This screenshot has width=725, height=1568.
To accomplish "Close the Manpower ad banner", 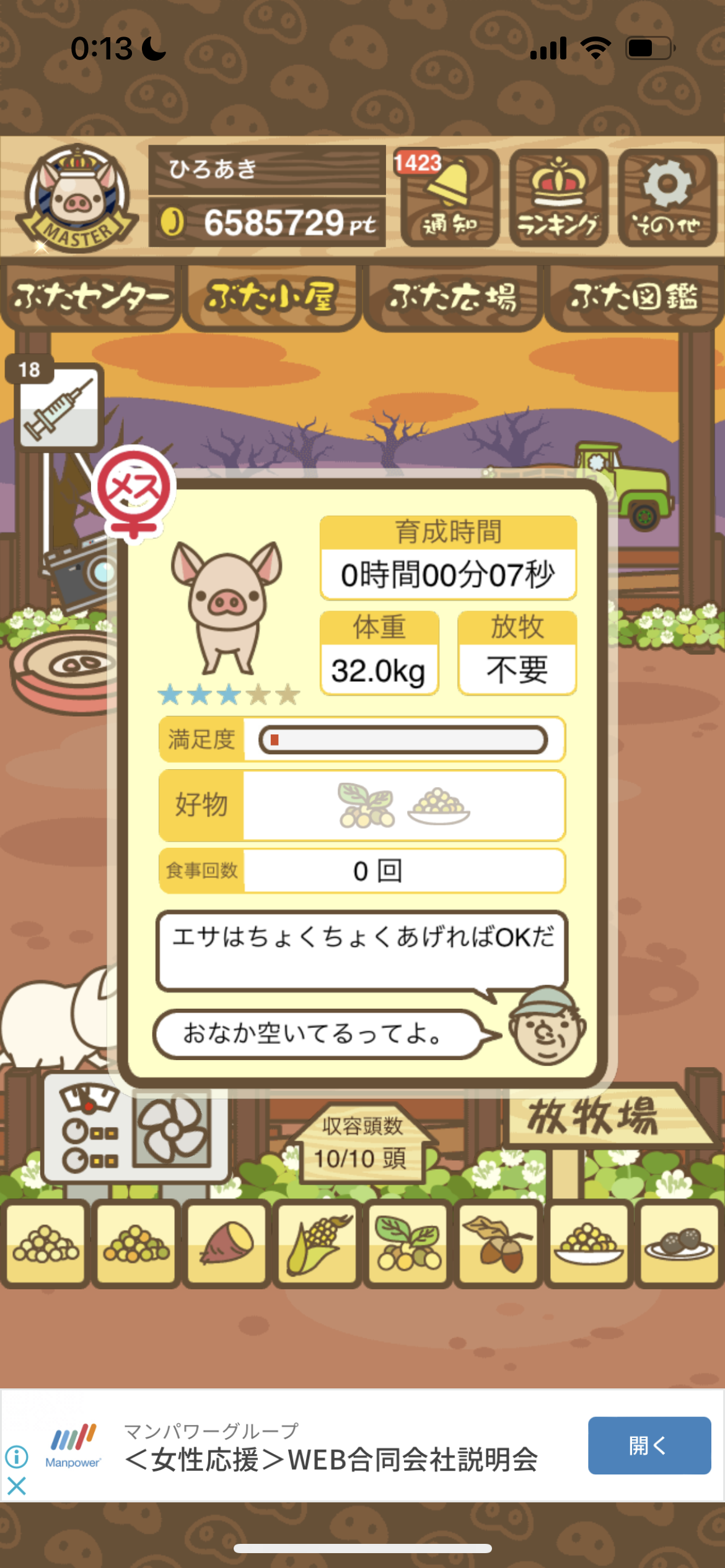I will 17,1485.
